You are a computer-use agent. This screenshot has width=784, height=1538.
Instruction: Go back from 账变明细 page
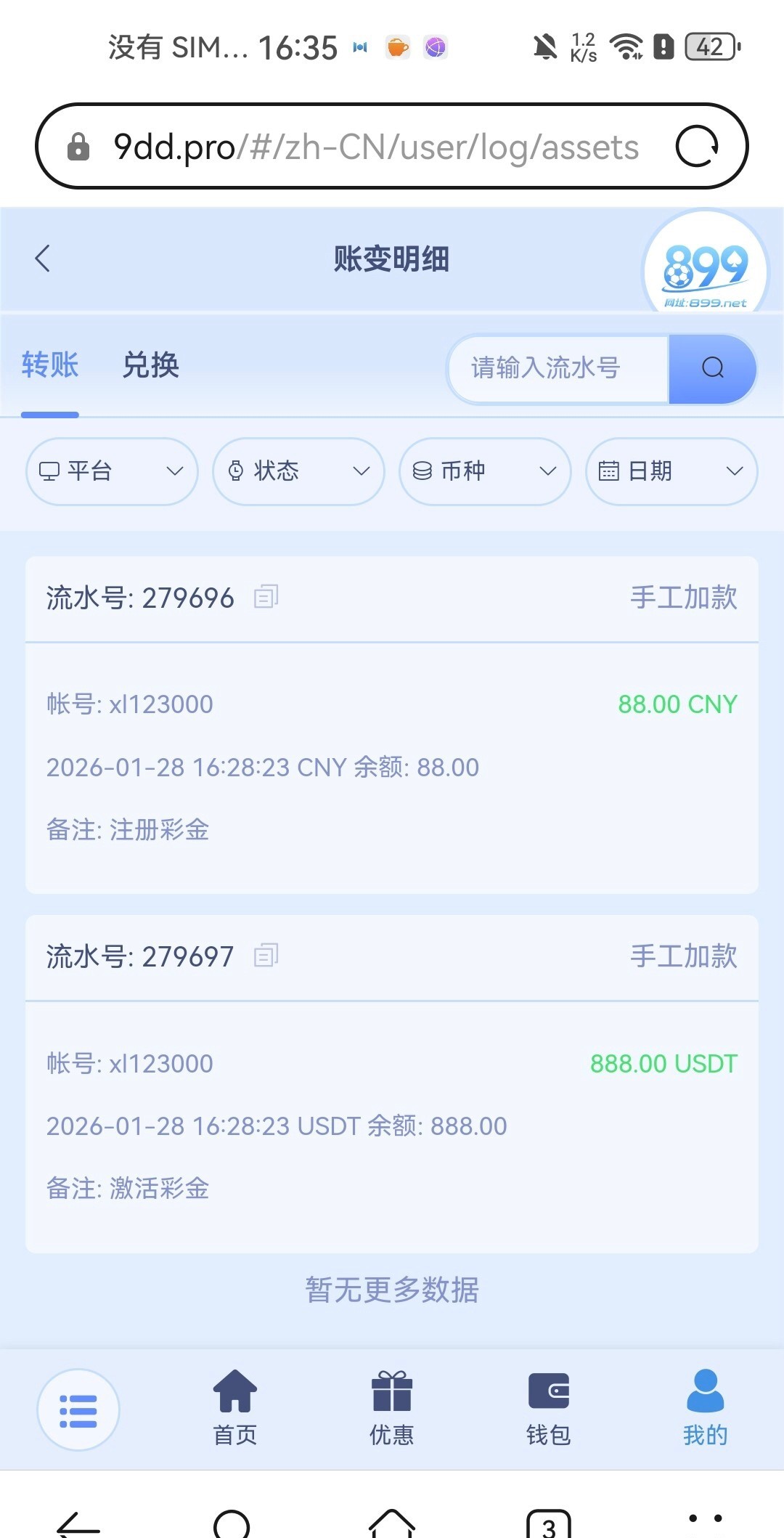tap(43, 259)
